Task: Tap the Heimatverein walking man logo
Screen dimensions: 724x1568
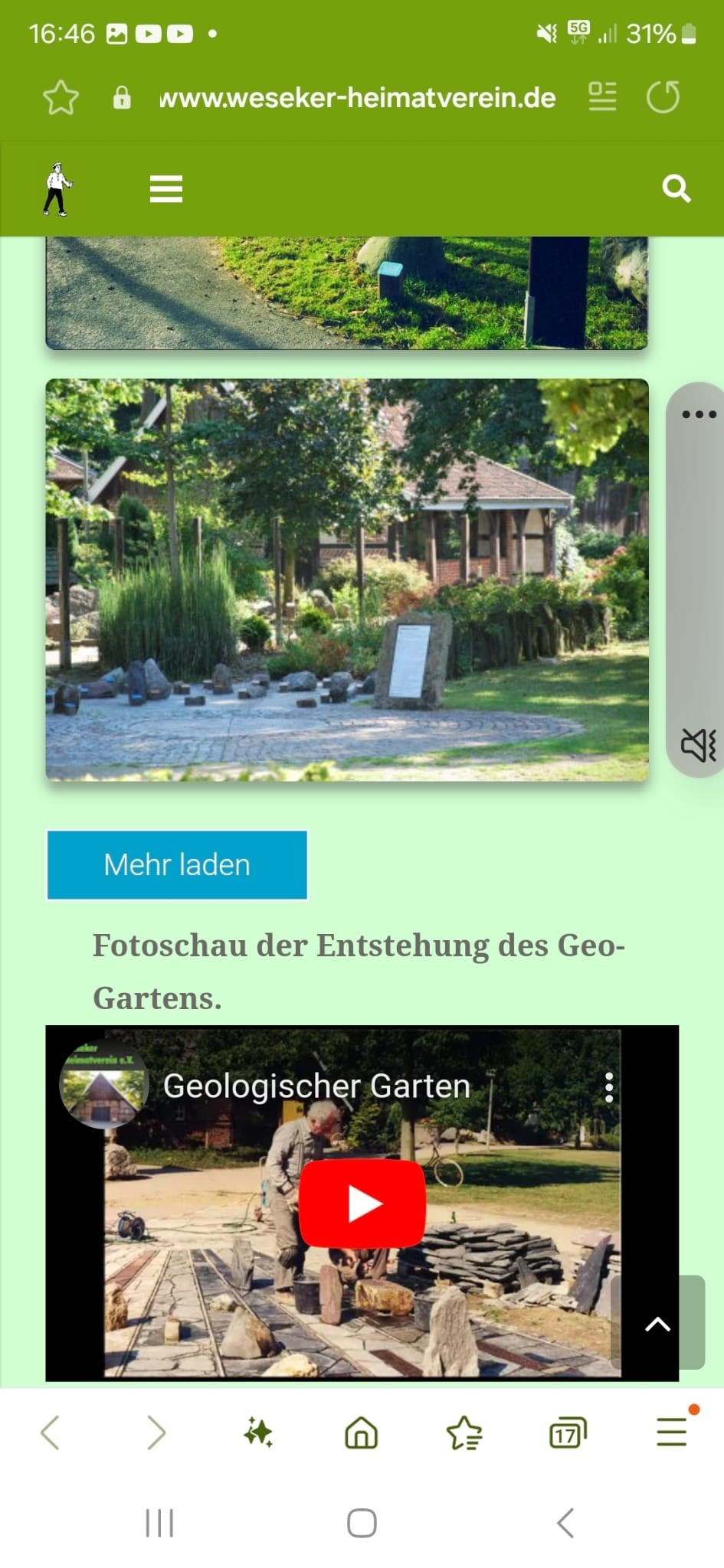Action: pos(57,189)
